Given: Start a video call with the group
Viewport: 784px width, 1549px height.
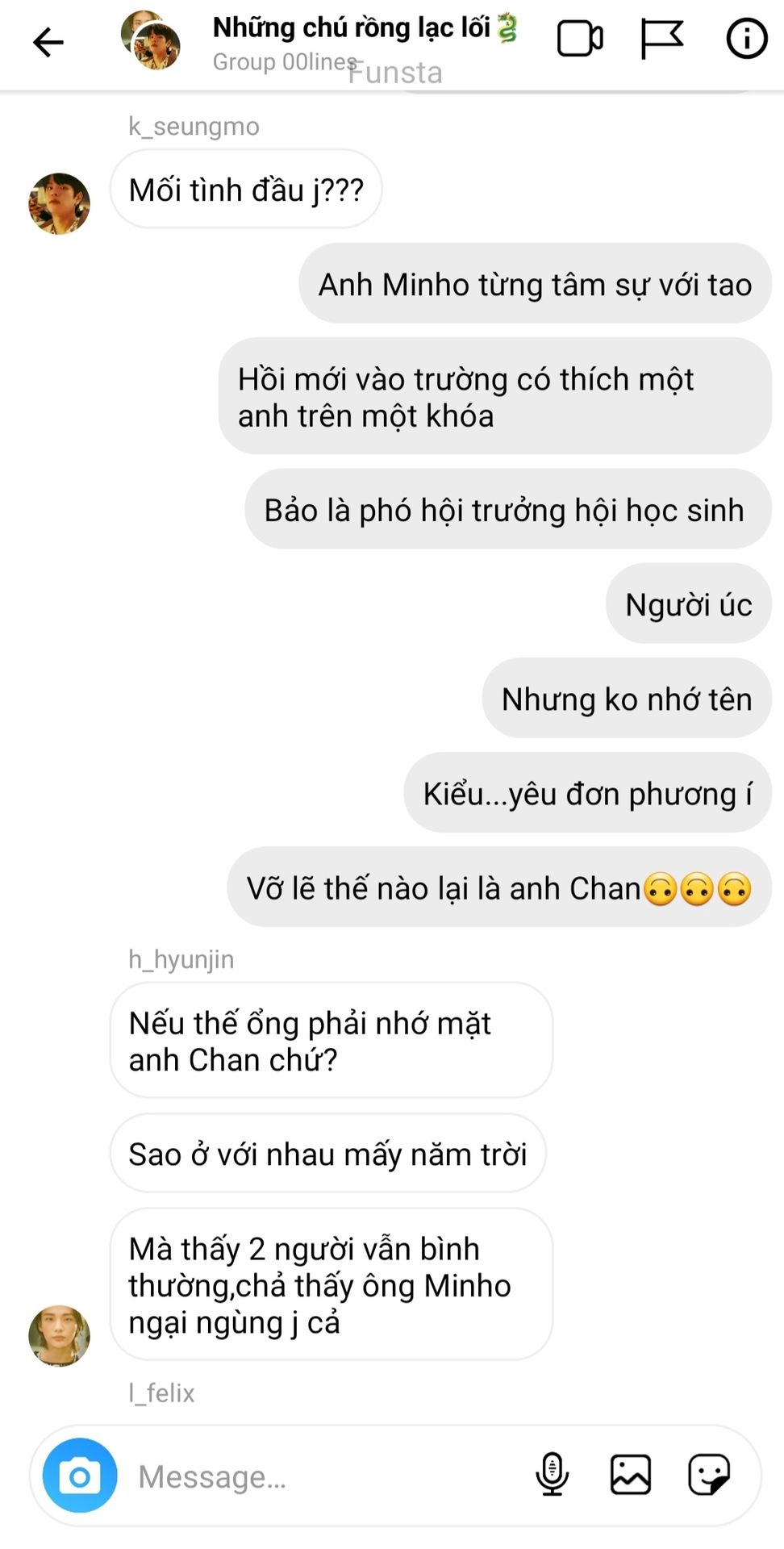Looking at the screenshot, I should (580, 39).
